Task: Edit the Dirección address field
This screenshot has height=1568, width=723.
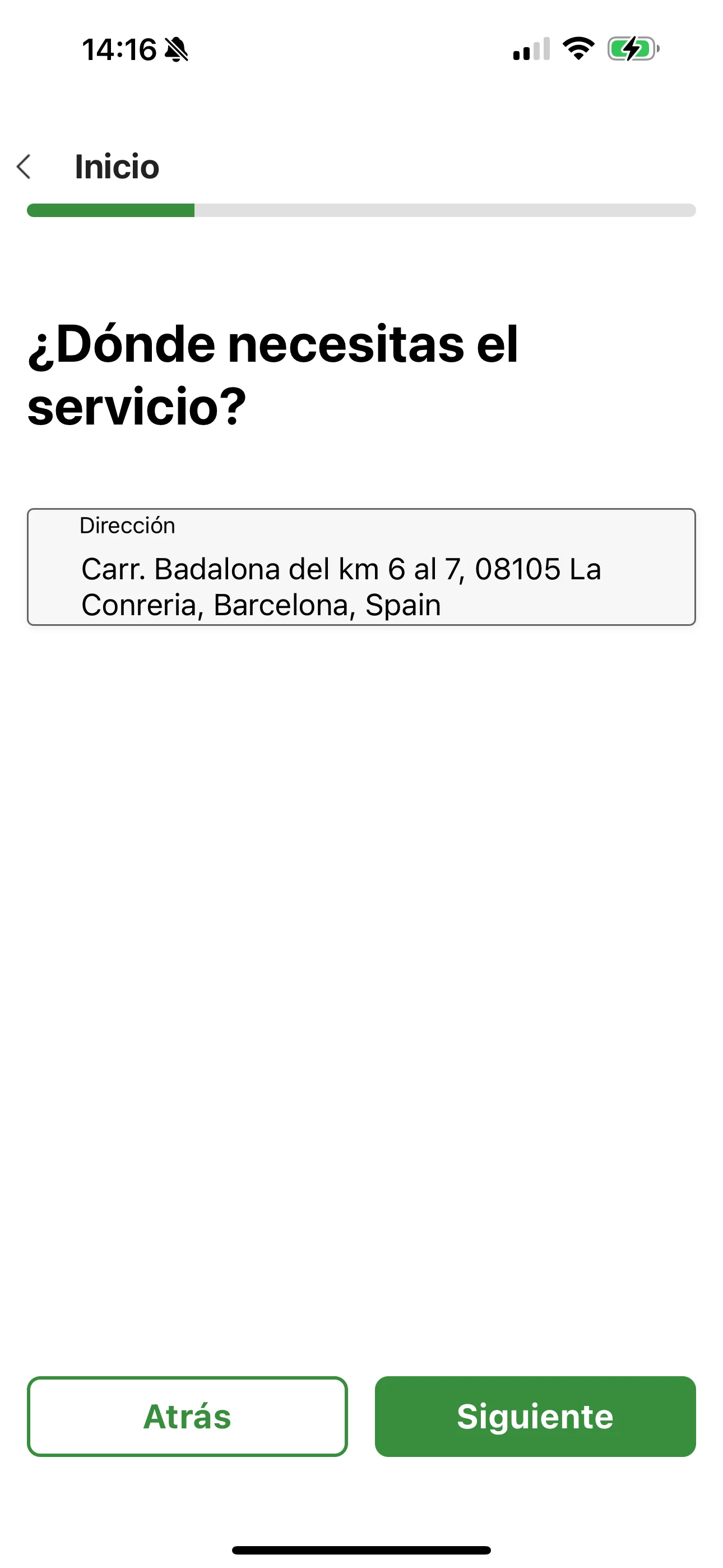Action: tap(361, 568)
